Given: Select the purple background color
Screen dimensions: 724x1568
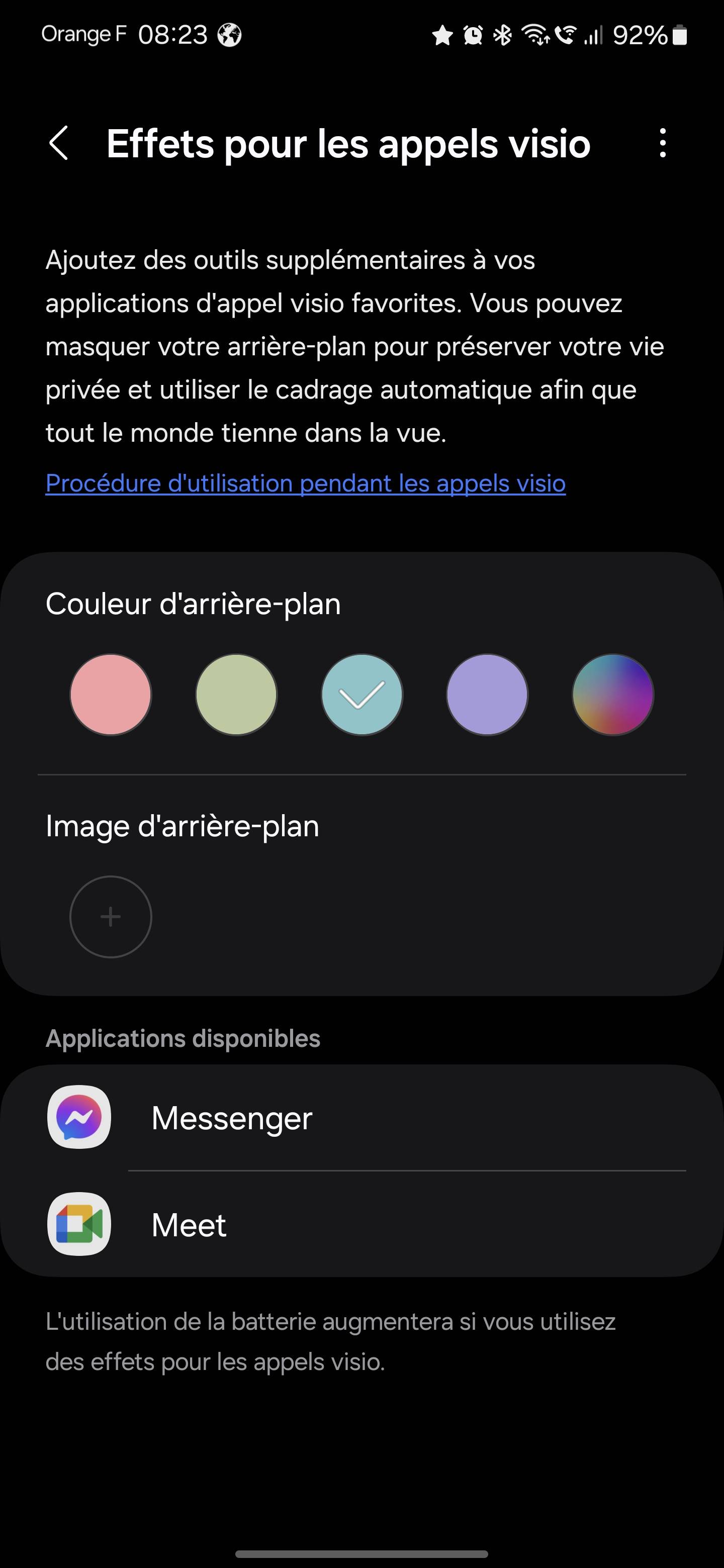Looking at the screenshot, I should (x=487, y=695).
